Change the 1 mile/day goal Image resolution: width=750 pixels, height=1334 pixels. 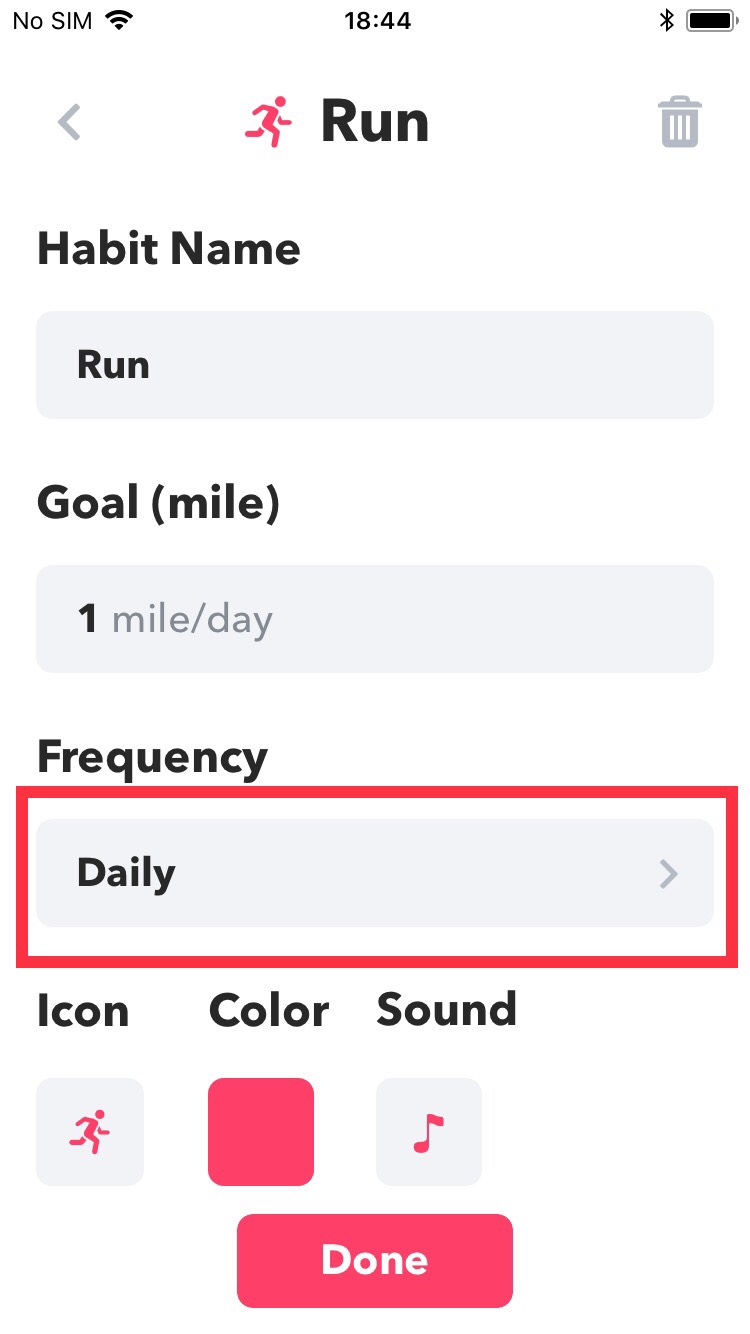(x=375, y=619)
